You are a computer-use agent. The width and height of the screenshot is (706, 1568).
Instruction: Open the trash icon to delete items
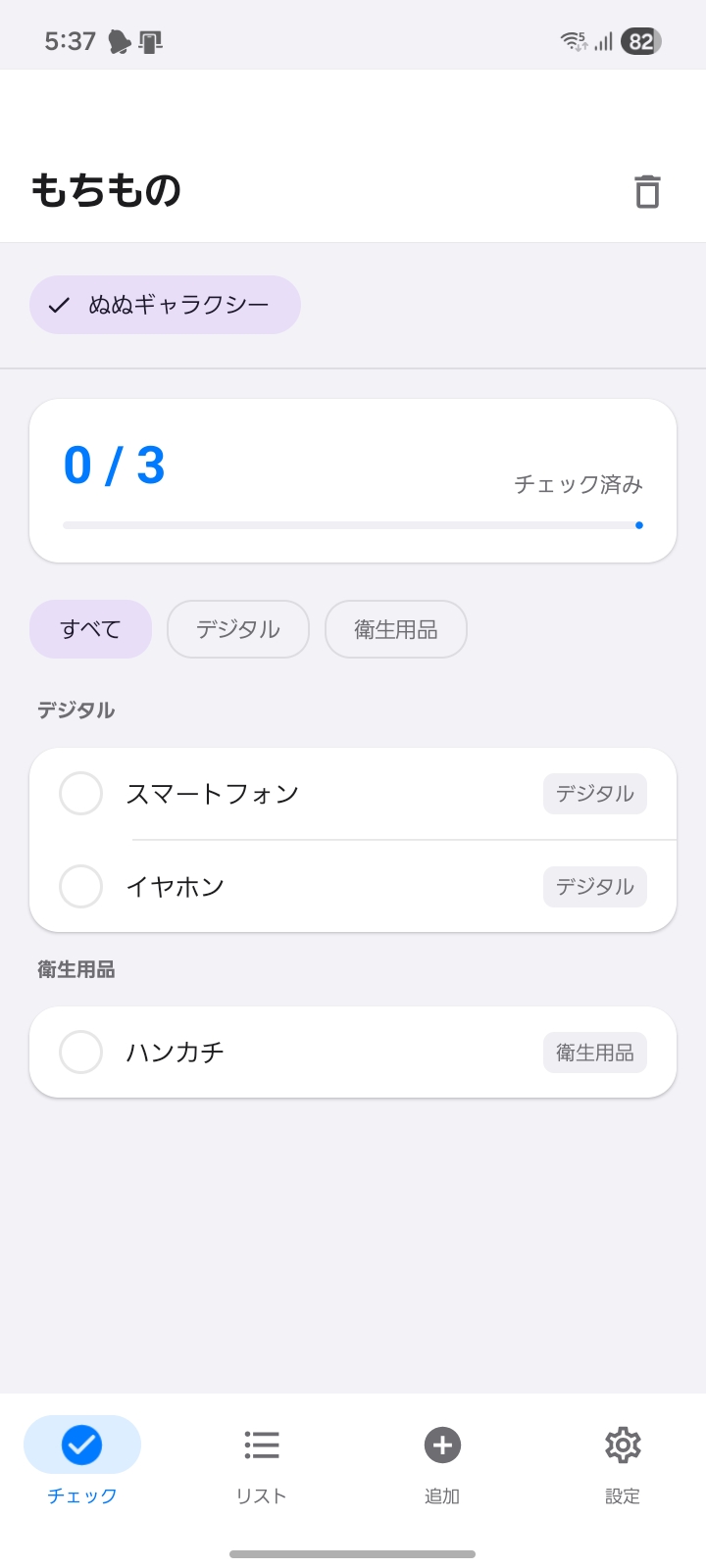tap(647, 192)
